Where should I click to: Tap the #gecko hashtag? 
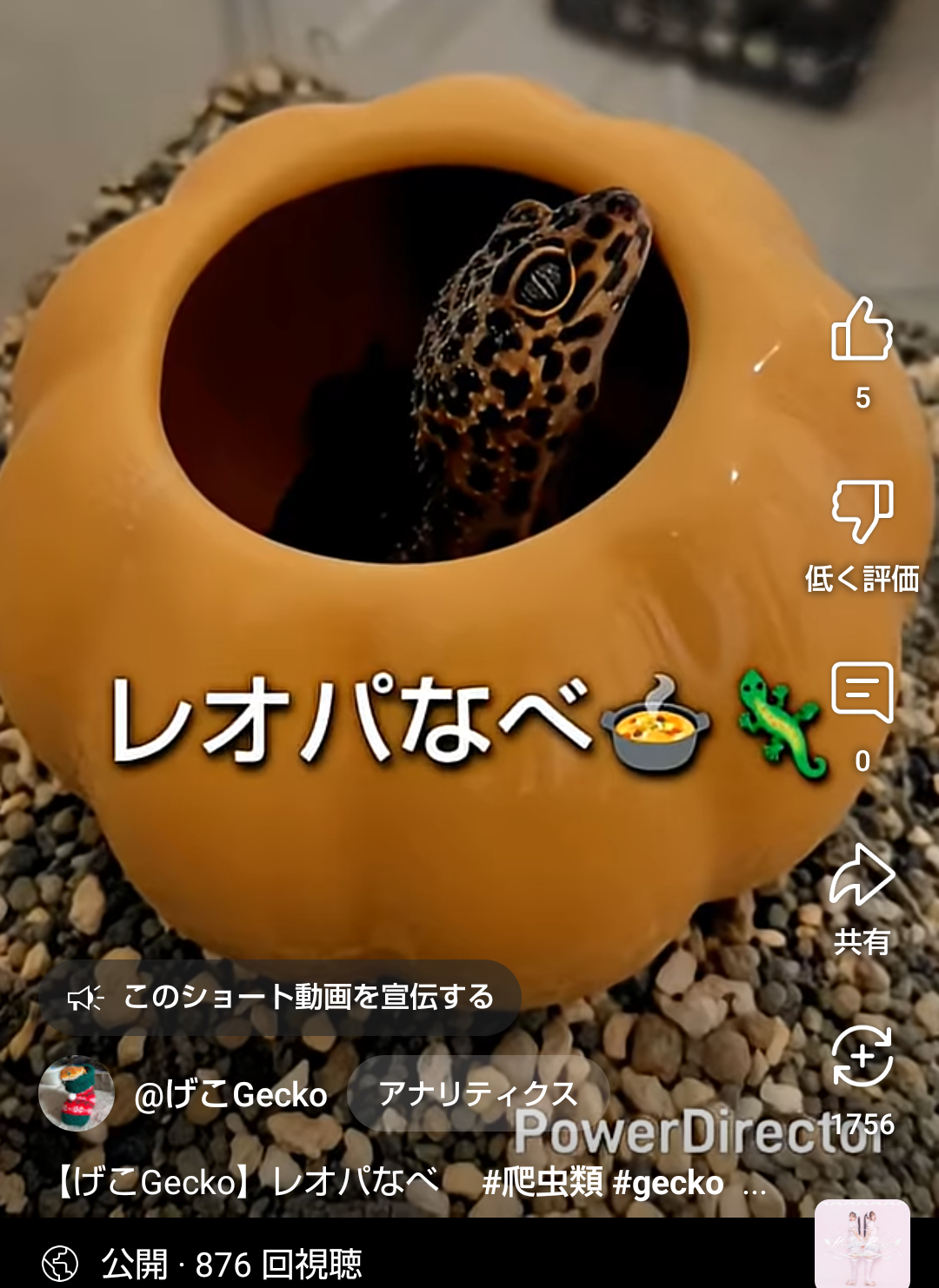coord(668,1183)
